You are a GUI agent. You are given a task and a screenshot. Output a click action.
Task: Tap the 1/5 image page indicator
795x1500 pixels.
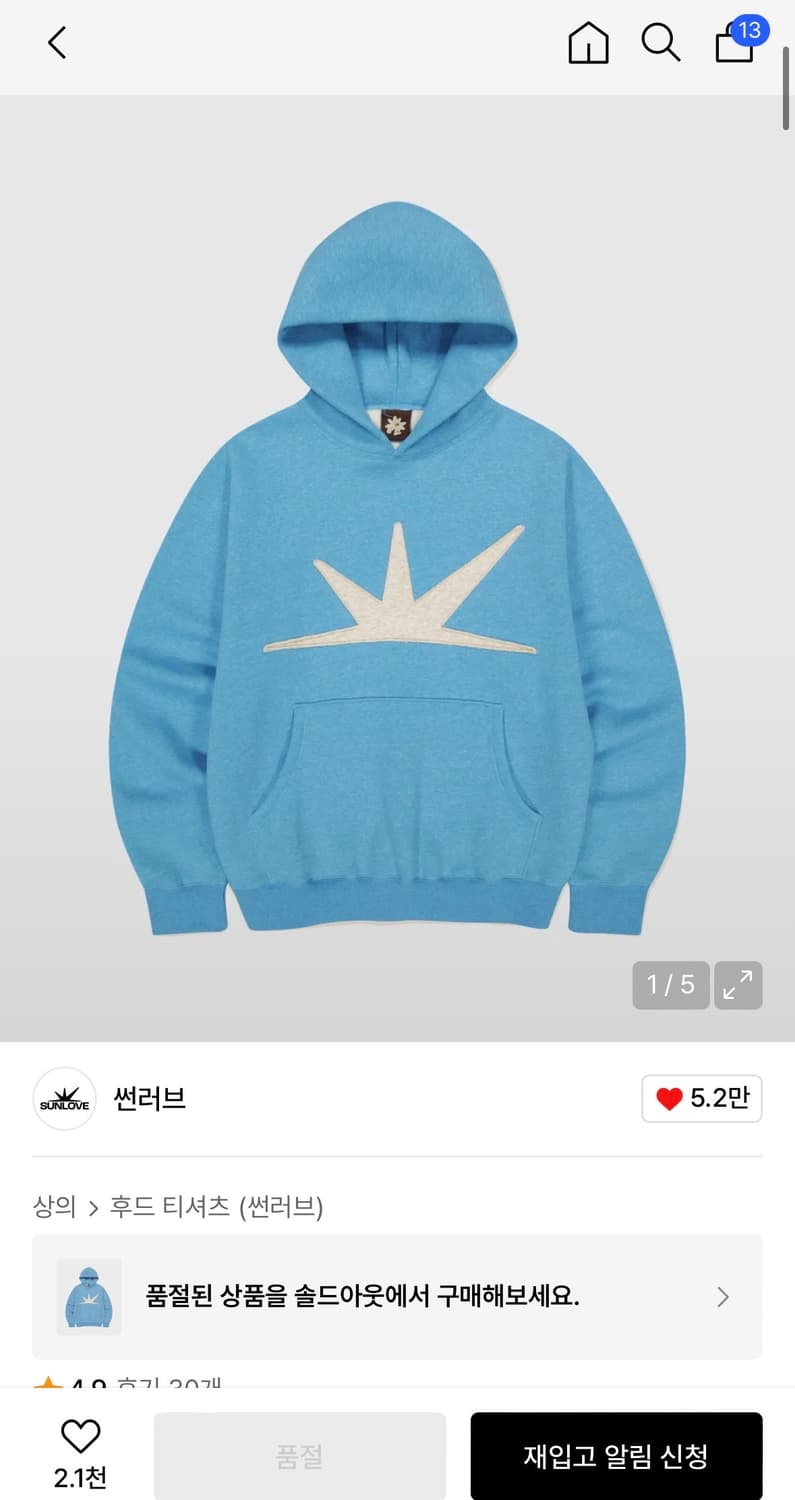(x=670, y=985)
